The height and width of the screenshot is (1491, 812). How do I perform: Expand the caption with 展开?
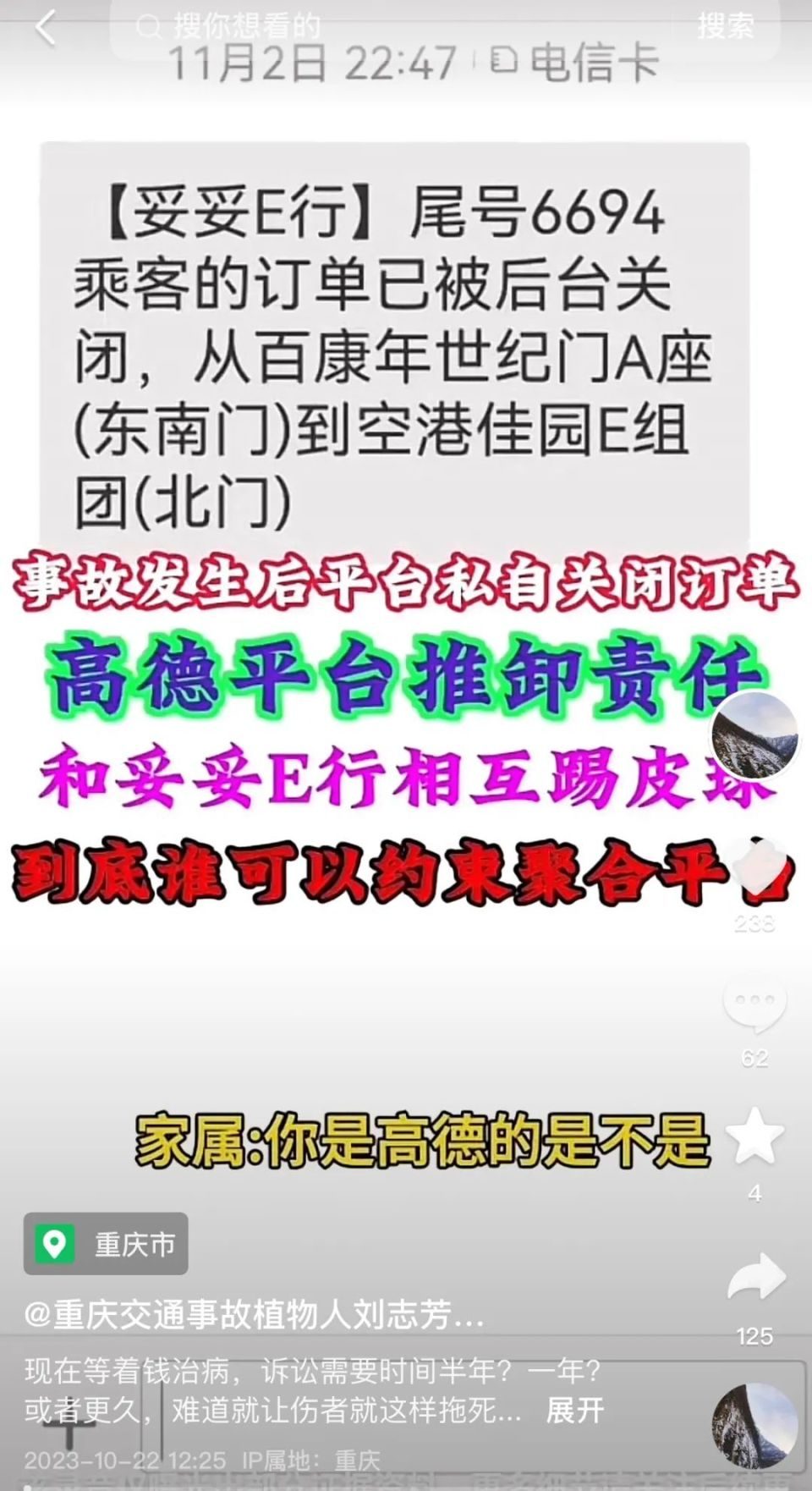click(x=575, y=1411)
